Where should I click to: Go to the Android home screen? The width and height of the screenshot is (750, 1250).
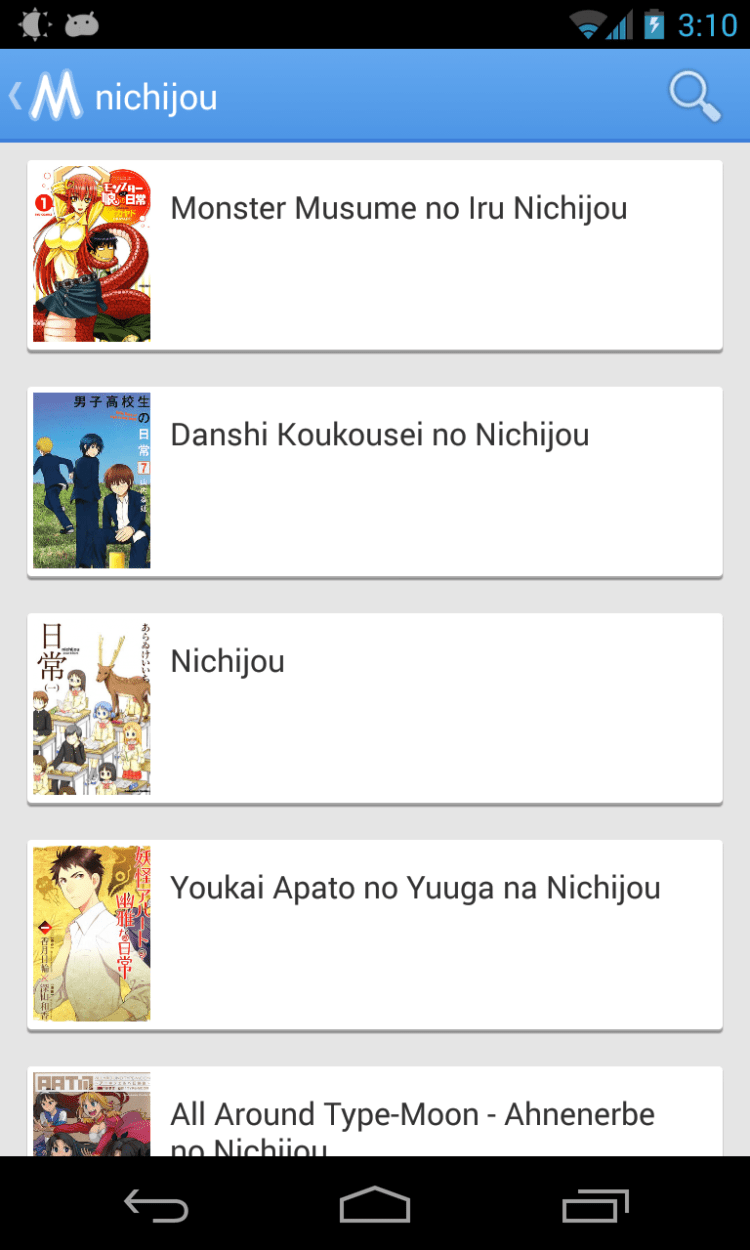(375, 1205)
